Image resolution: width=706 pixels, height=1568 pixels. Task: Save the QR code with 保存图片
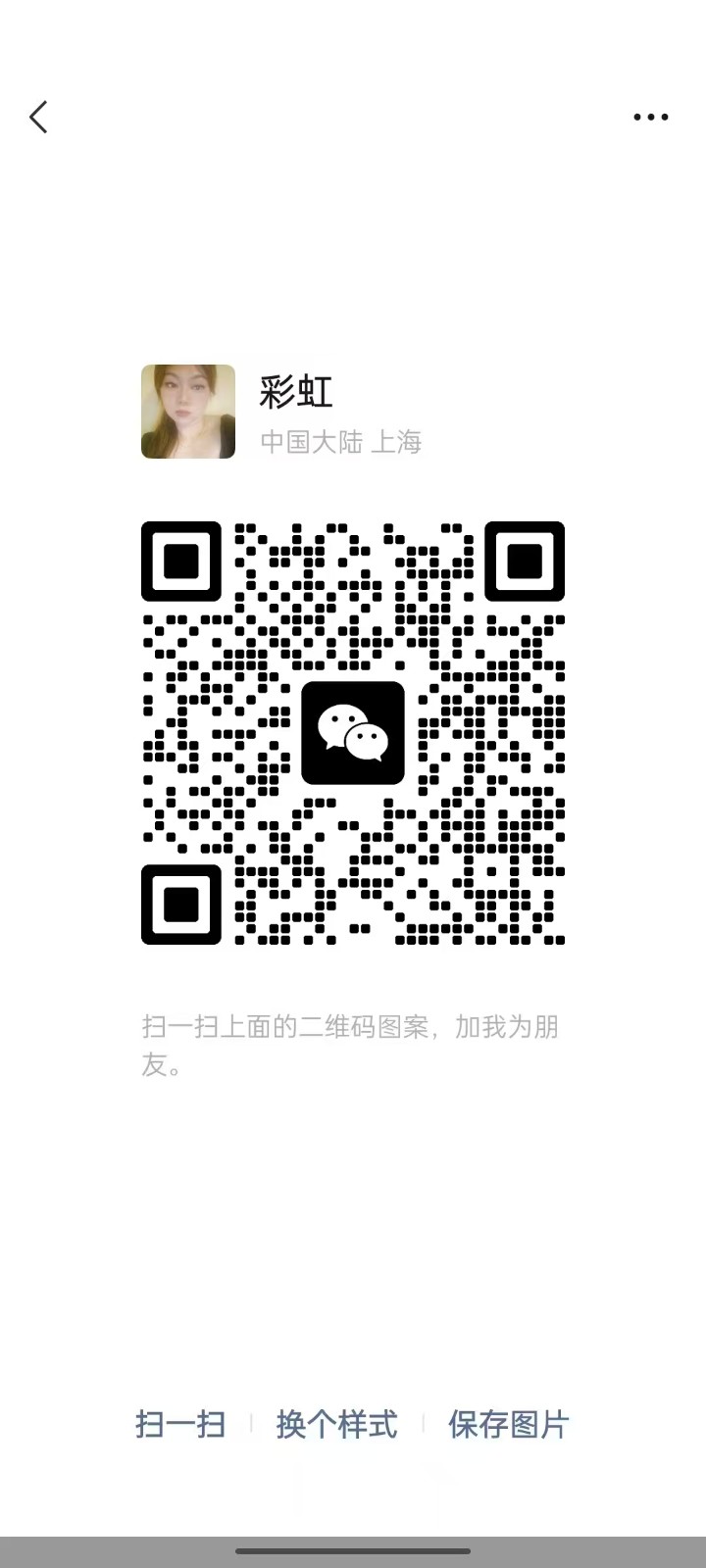[508, 1424]
